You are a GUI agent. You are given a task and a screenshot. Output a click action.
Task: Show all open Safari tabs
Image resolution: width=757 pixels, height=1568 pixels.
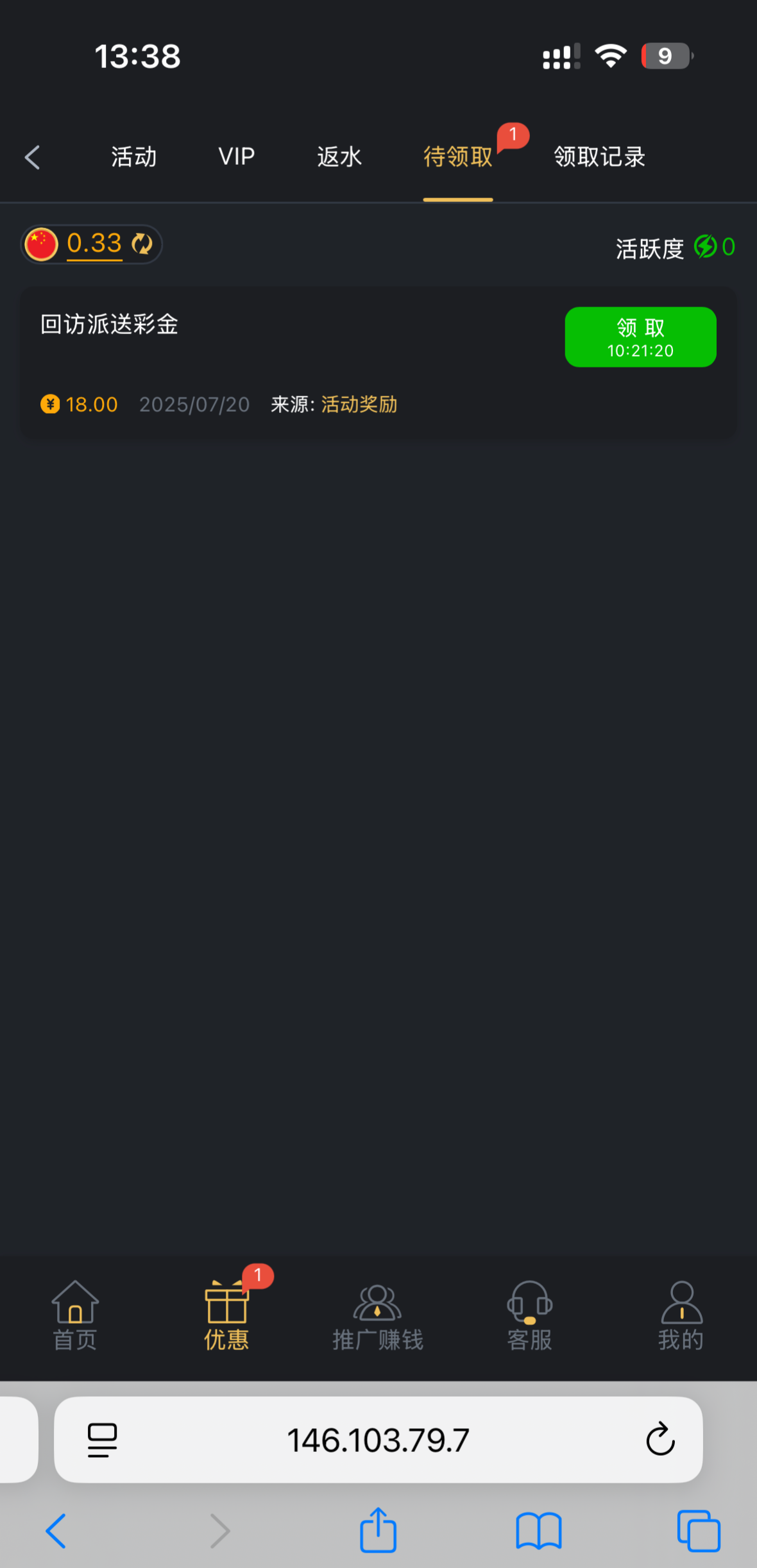(x=699, y=1531)
